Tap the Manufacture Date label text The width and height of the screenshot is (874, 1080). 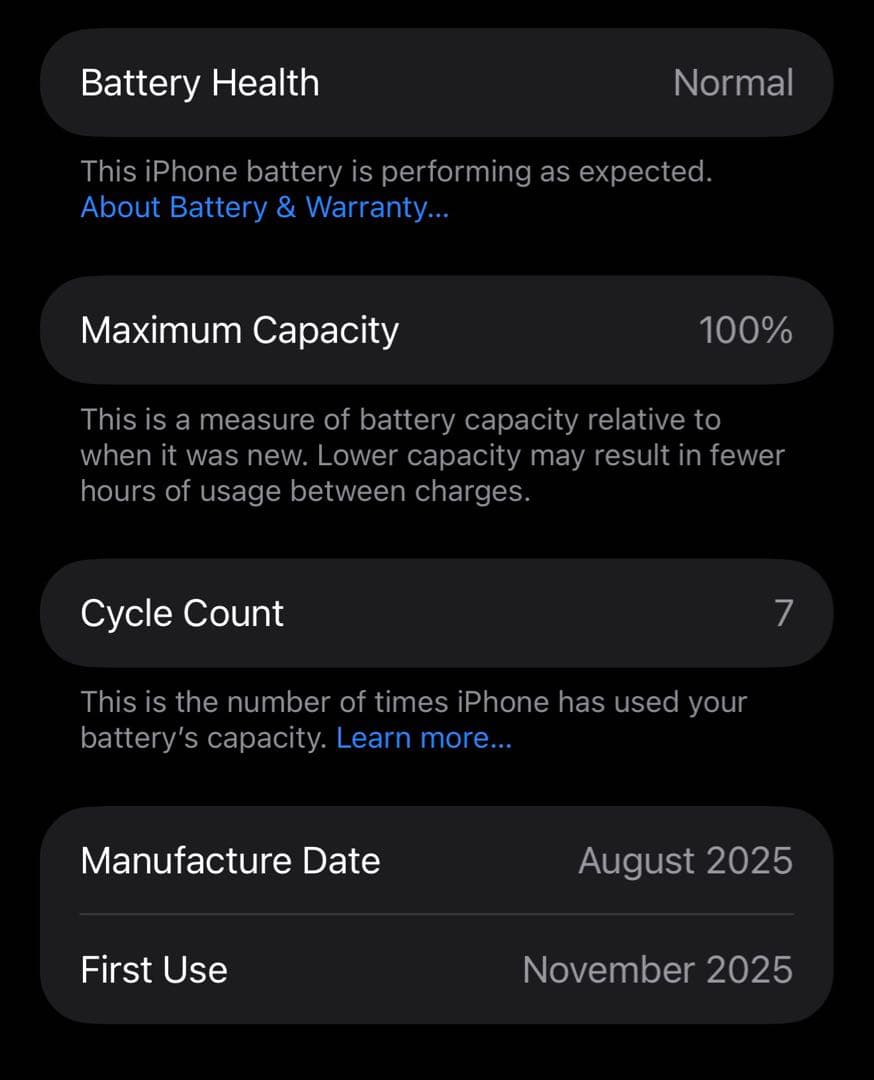(230, 860)
